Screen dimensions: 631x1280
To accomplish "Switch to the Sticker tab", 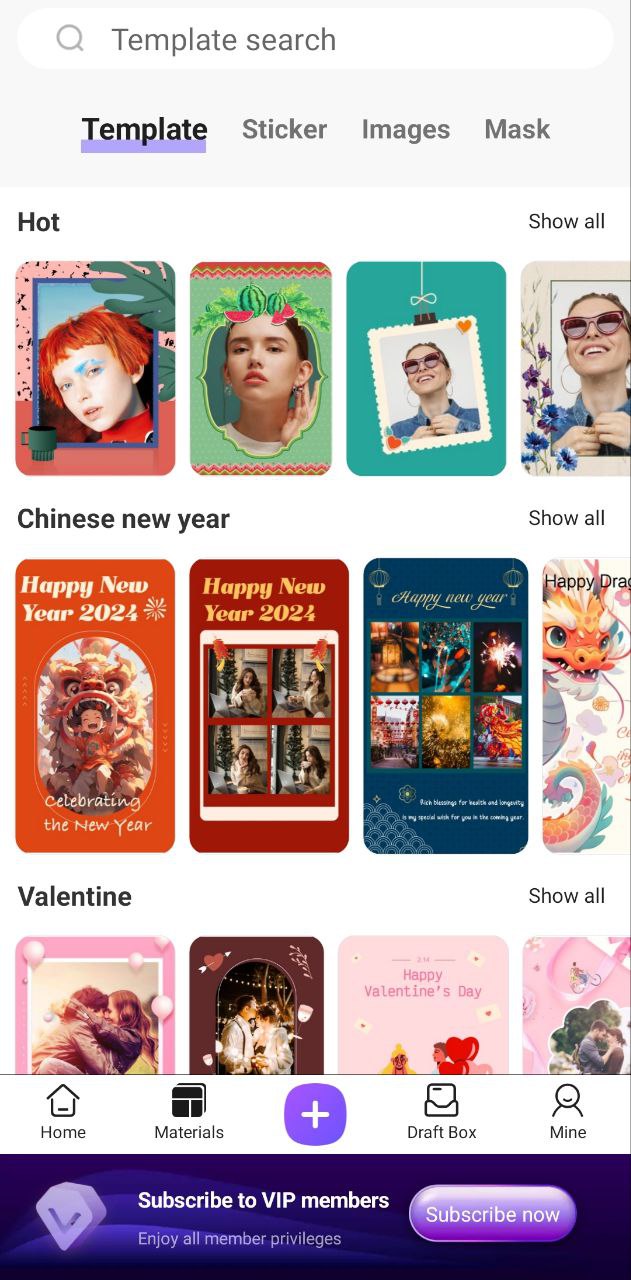I will (x=284, y=129).
